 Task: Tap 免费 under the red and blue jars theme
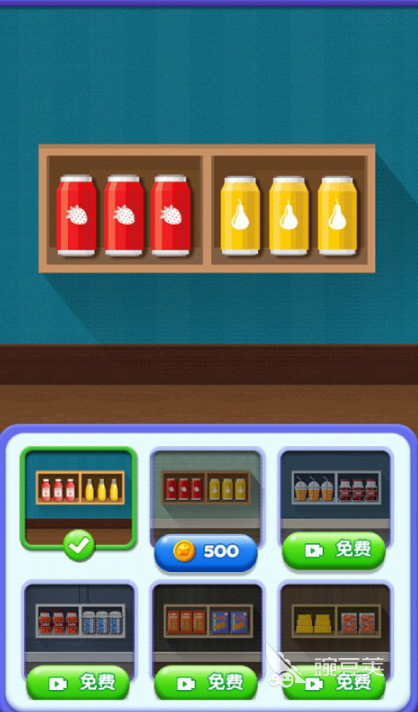(78, 682)
